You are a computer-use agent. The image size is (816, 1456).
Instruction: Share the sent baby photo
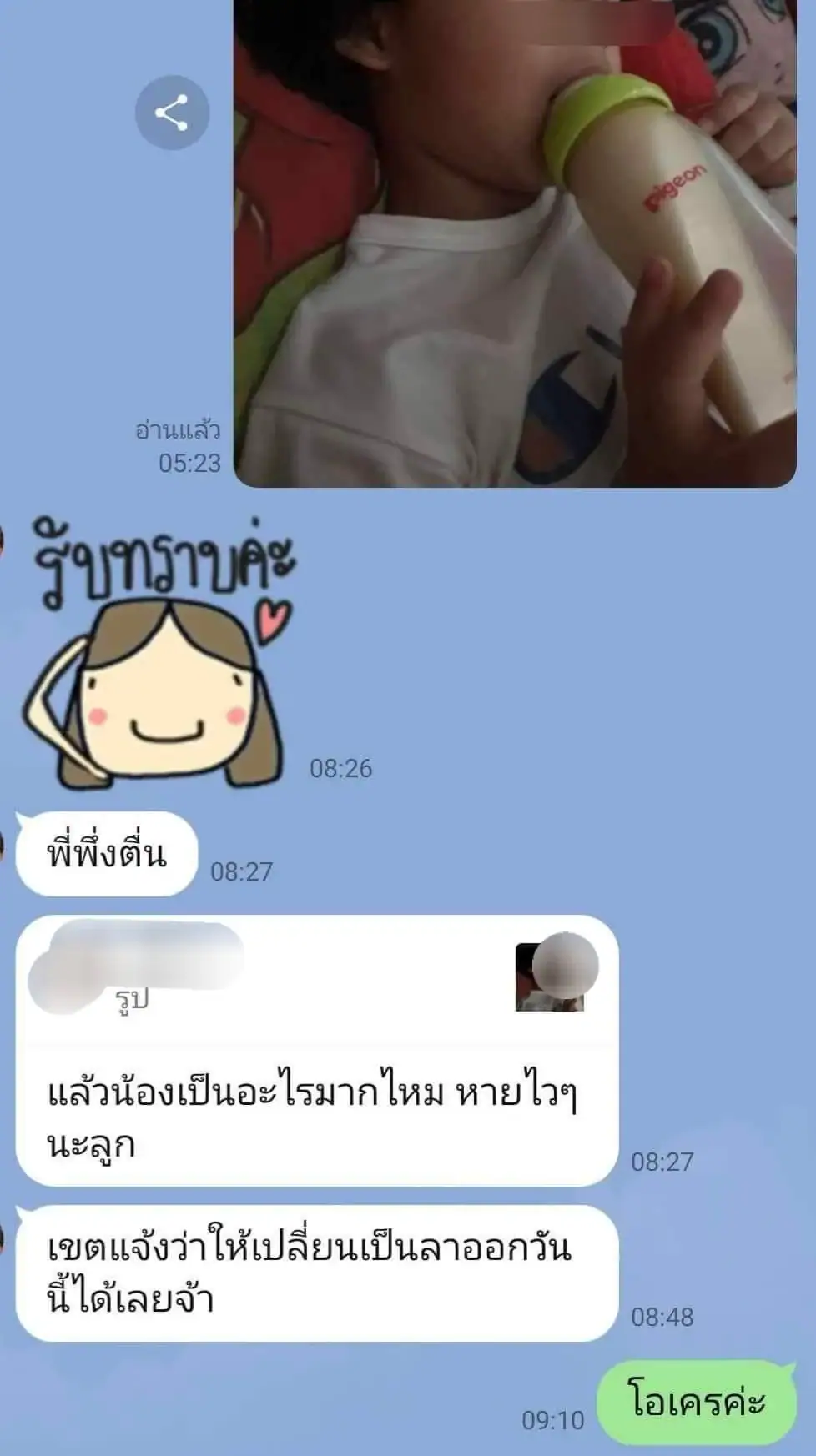point(172,113)
